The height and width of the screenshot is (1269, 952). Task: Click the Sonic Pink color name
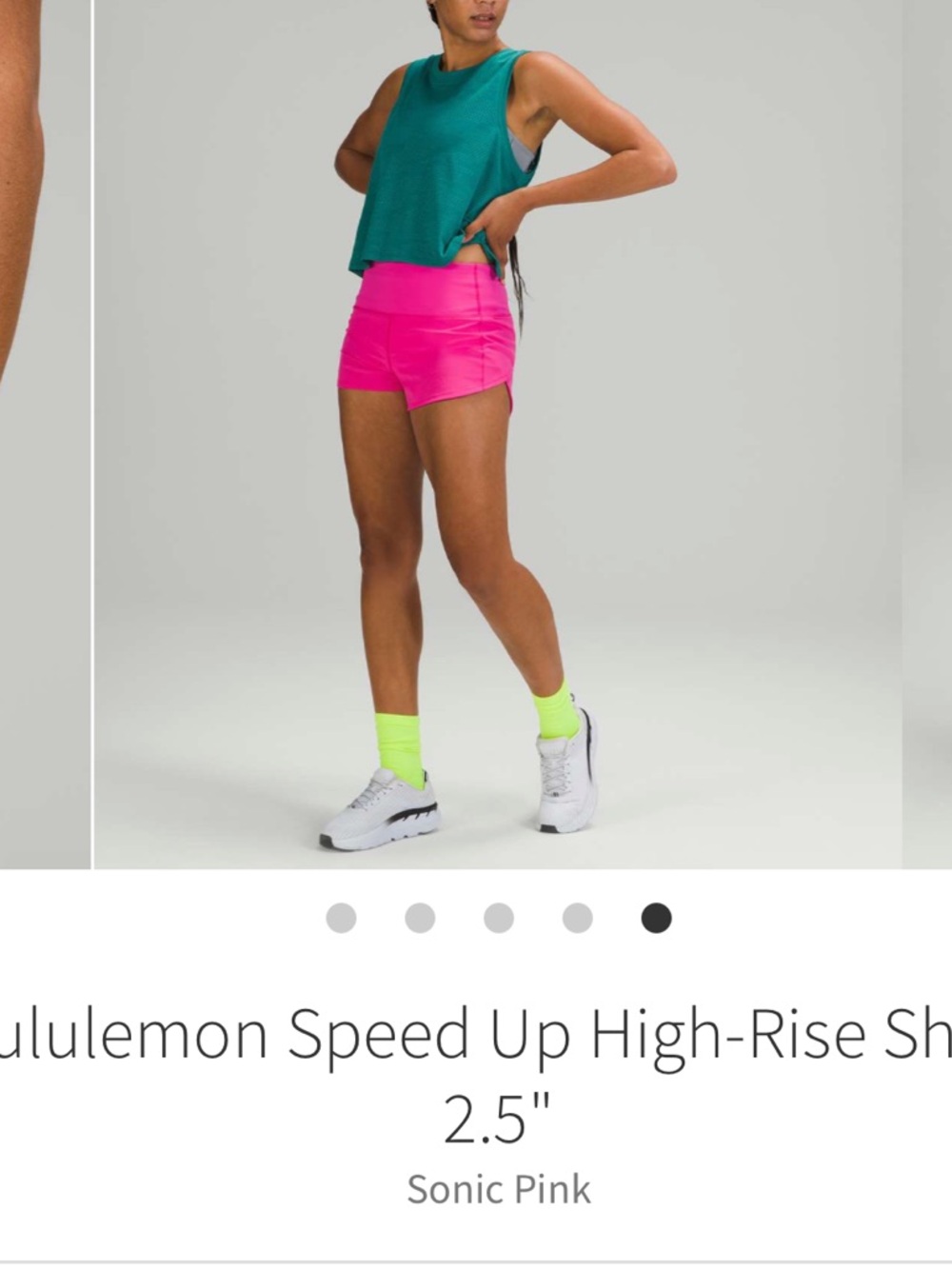[x=499, y=1187]
